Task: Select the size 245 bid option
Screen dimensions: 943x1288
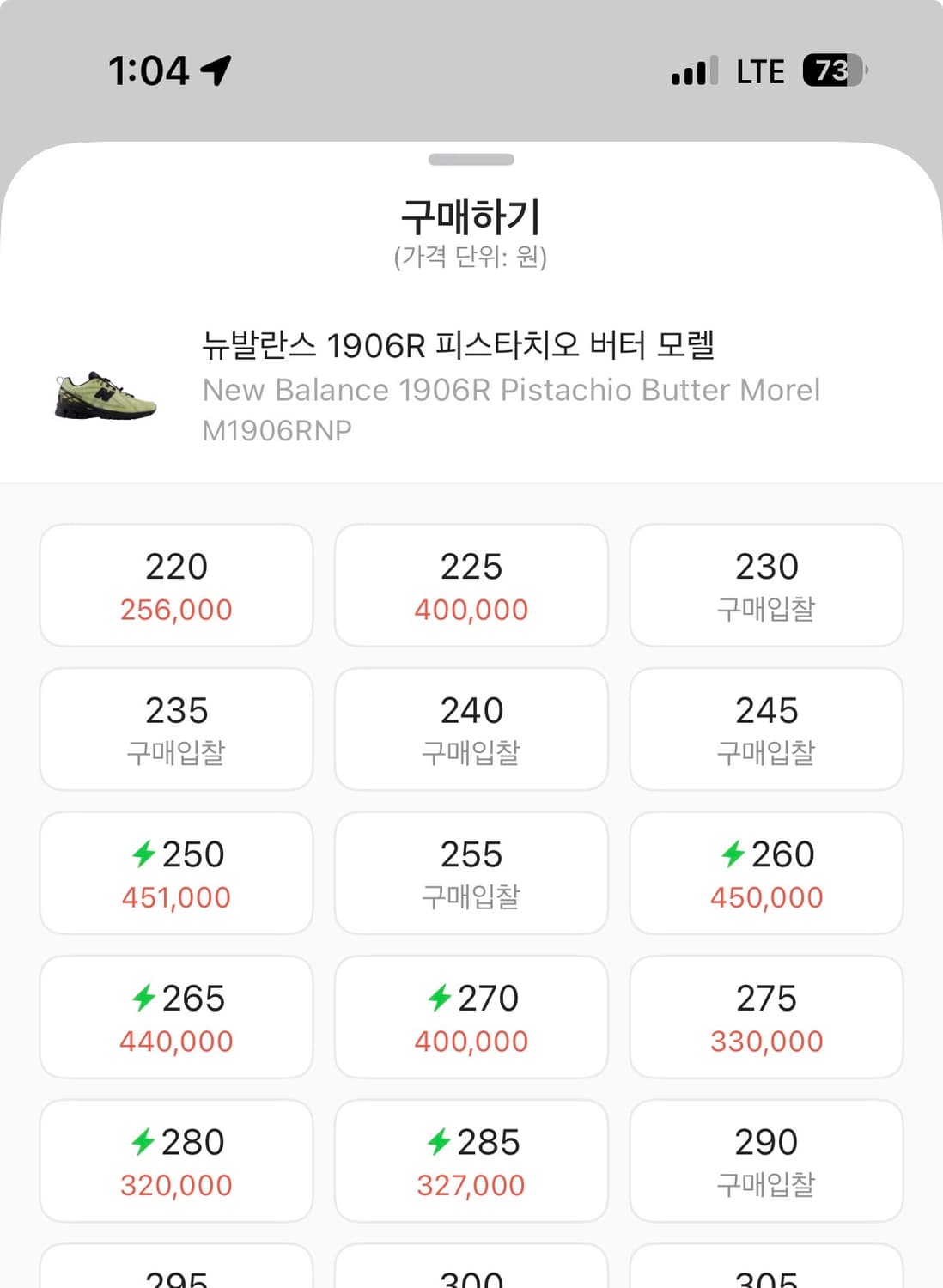Action: point(766,729)
